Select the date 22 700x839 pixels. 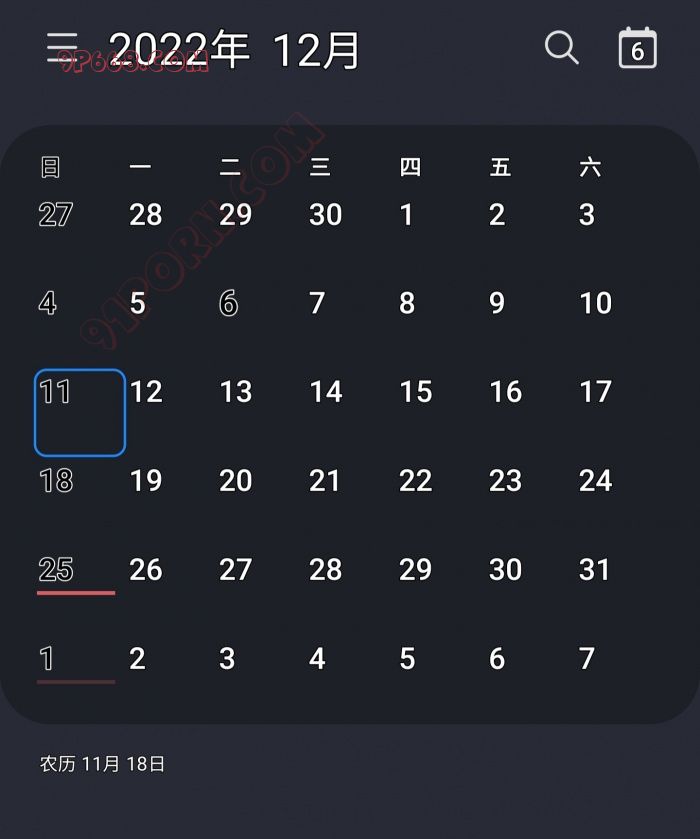416,481
